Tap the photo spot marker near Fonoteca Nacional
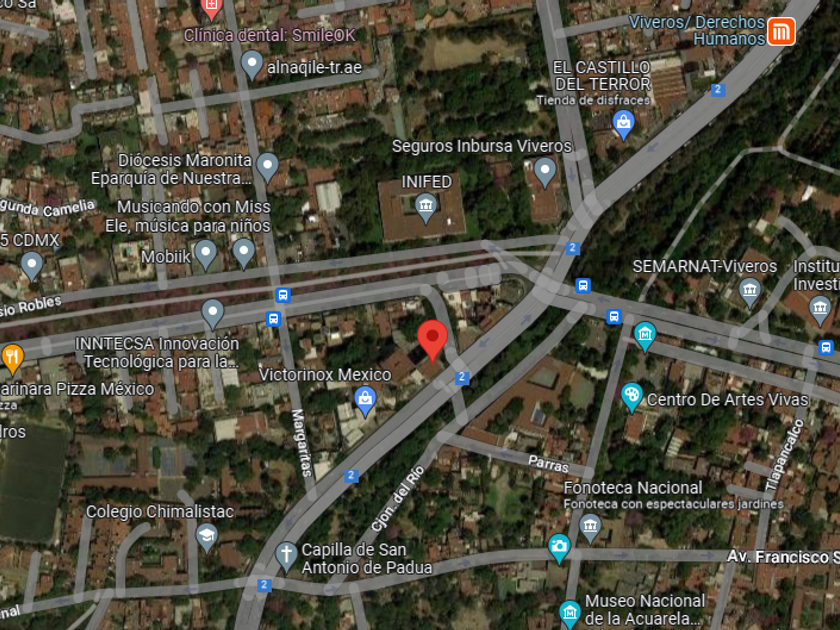Image resolution: width=840 pixels, height=630 pixels. tap(559, 548)
